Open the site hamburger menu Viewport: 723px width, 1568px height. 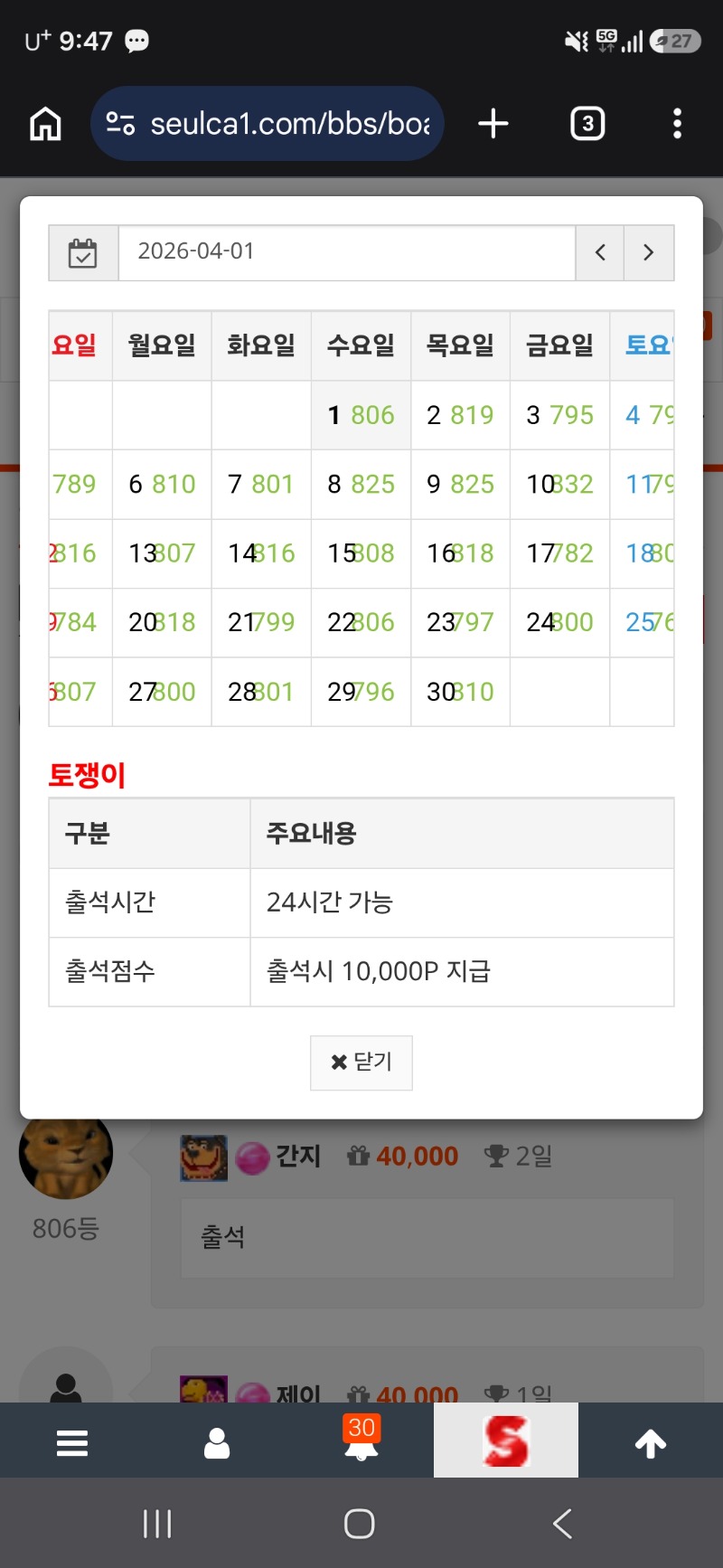(72, 1442)
